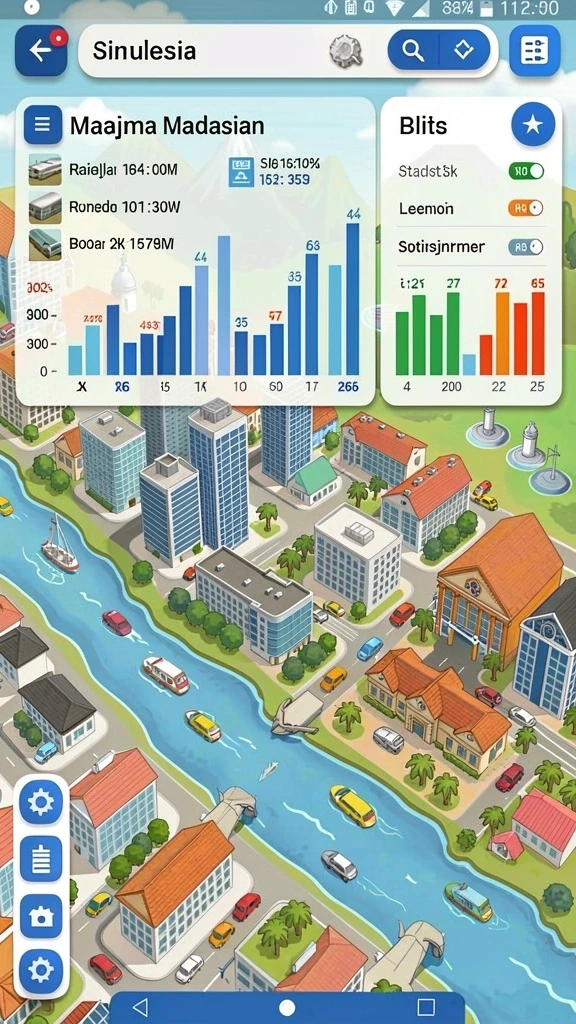
Task: Tap the back arrow button
Action: 41,51
